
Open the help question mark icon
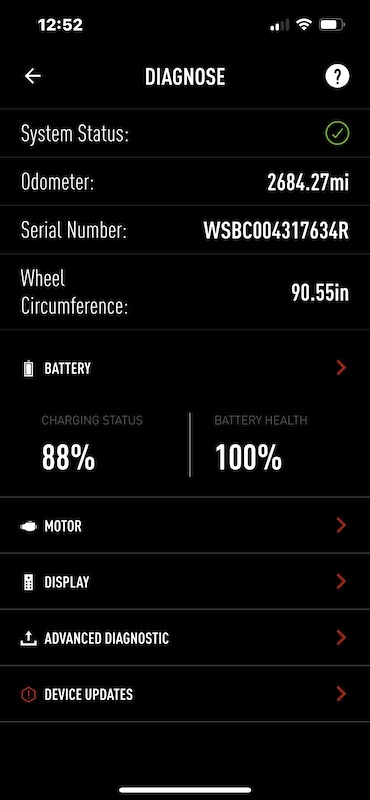[x=337, y=77]
